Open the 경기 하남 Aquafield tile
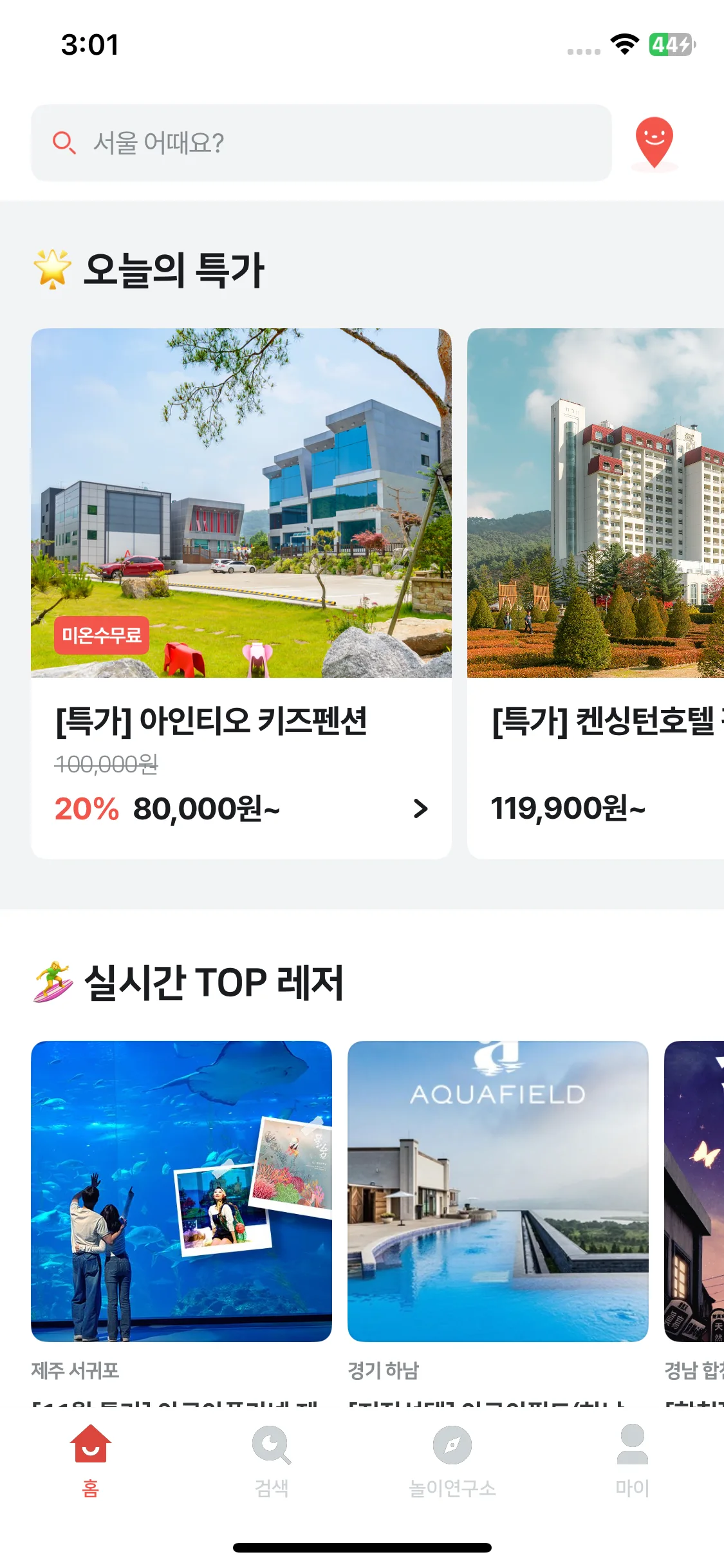This screenshot has width=724, height=1568. pos(497,1191)
